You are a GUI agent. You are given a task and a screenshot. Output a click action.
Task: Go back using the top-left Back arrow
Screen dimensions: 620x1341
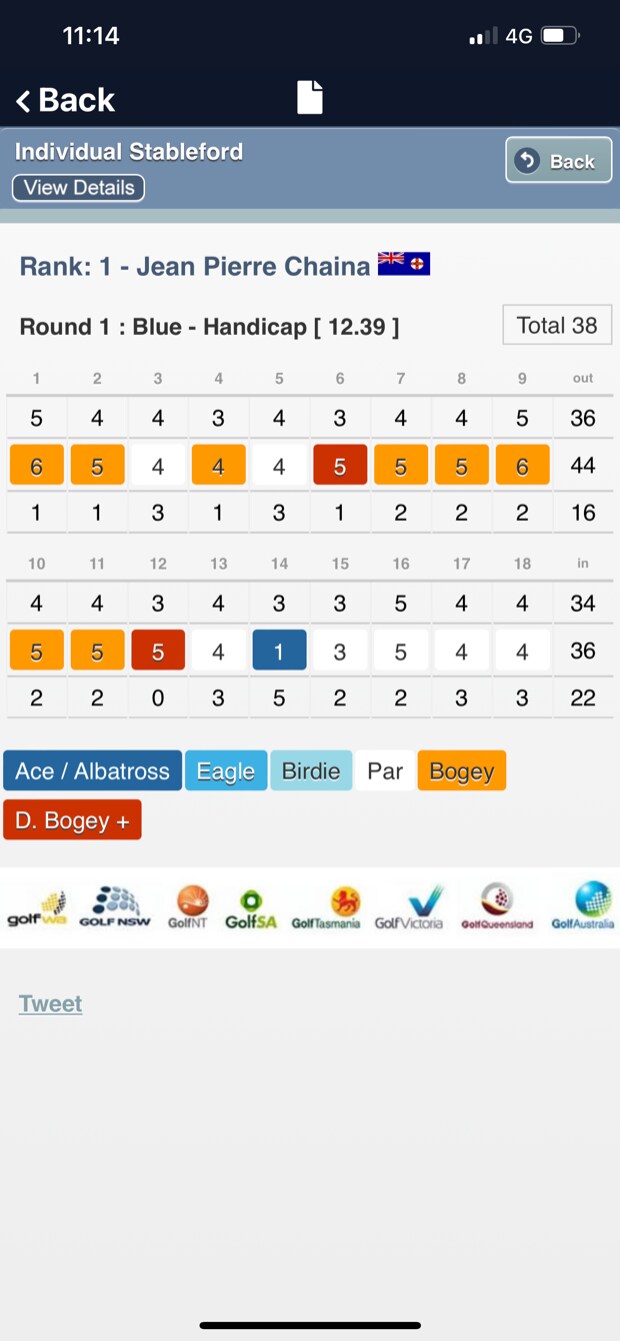tap(64, 100)
